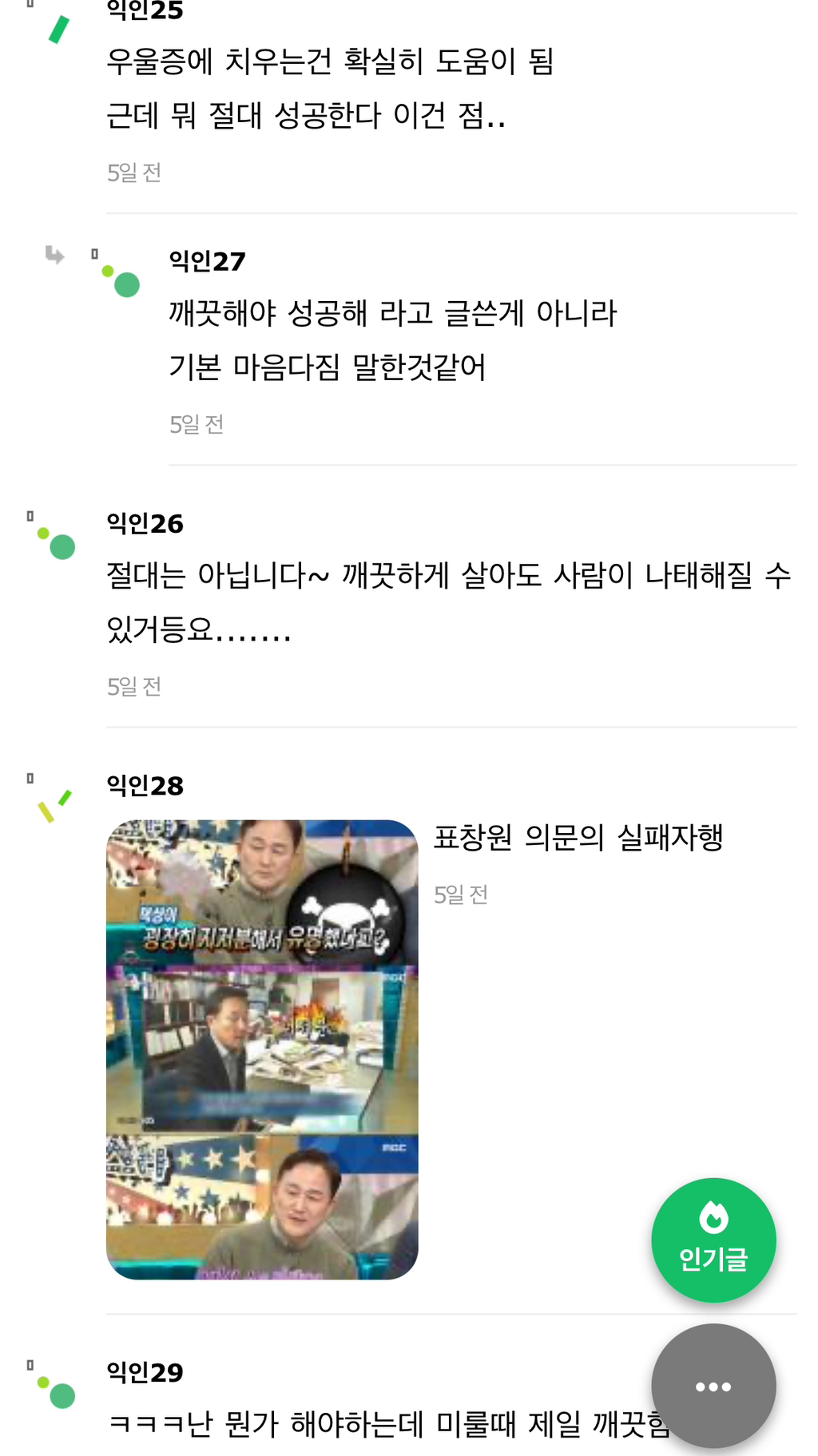
Task: Tap 익인27's profile avatar
Action: [121, 280]
